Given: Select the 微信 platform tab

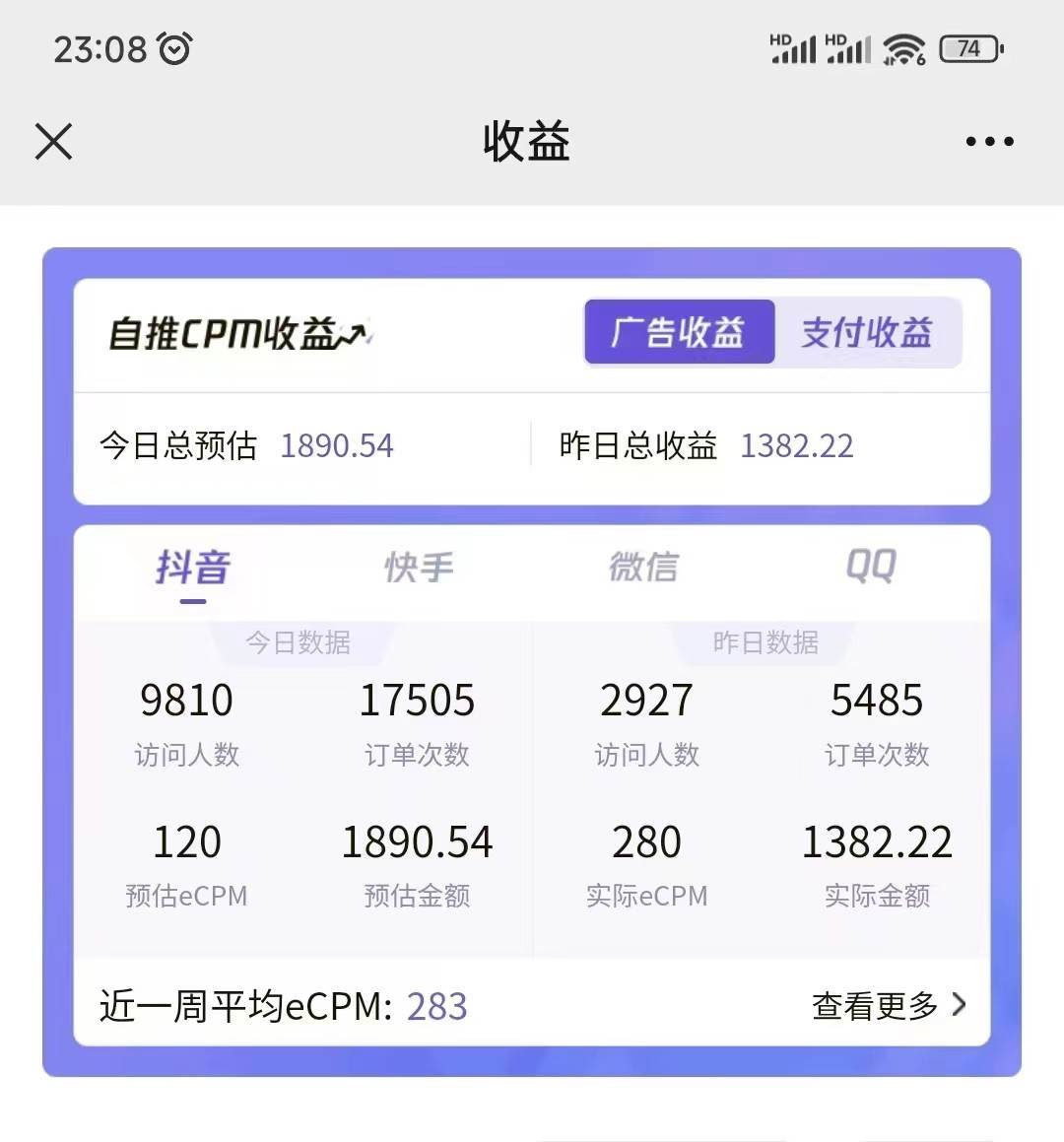Looking at the screenshot, I should (x=645, y=568).
